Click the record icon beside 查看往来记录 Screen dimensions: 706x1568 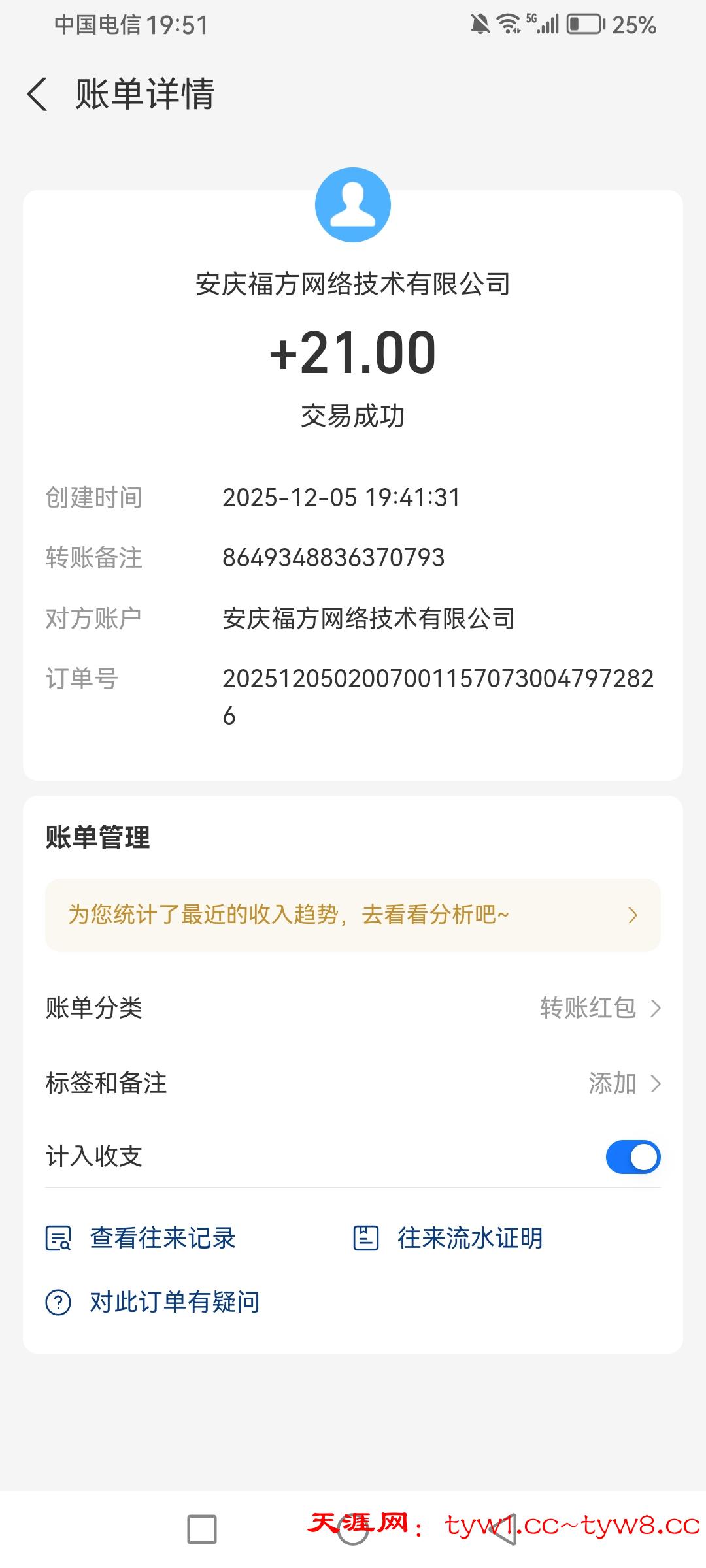[x=59, y=1237]
